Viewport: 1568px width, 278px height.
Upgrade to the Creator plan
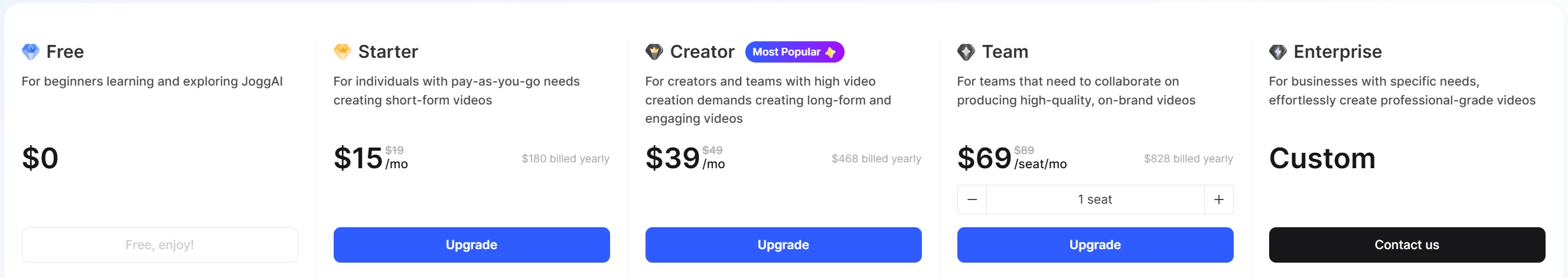783,244
